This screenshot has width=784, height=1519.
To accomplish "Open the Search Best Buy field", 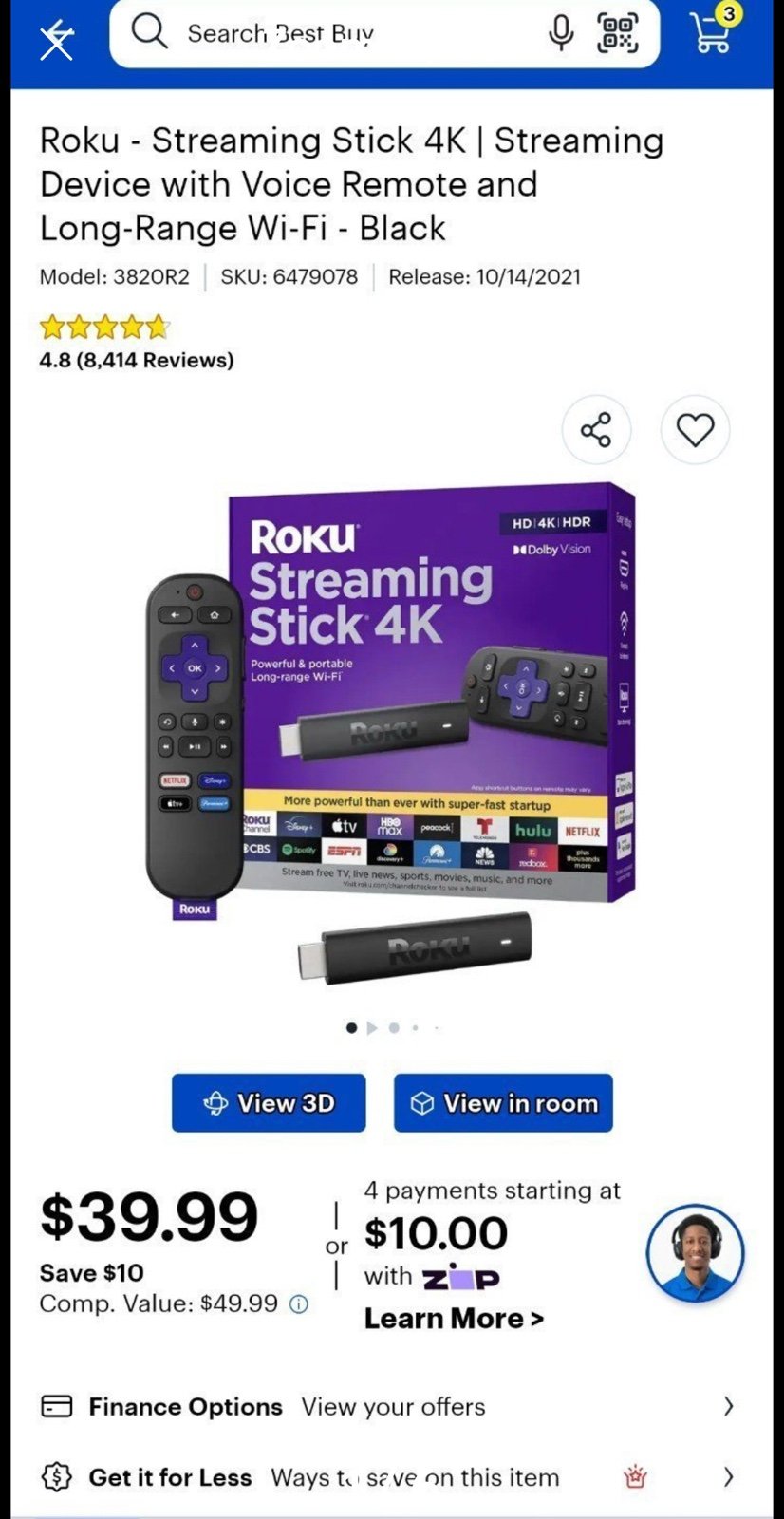I will (332, 34).
